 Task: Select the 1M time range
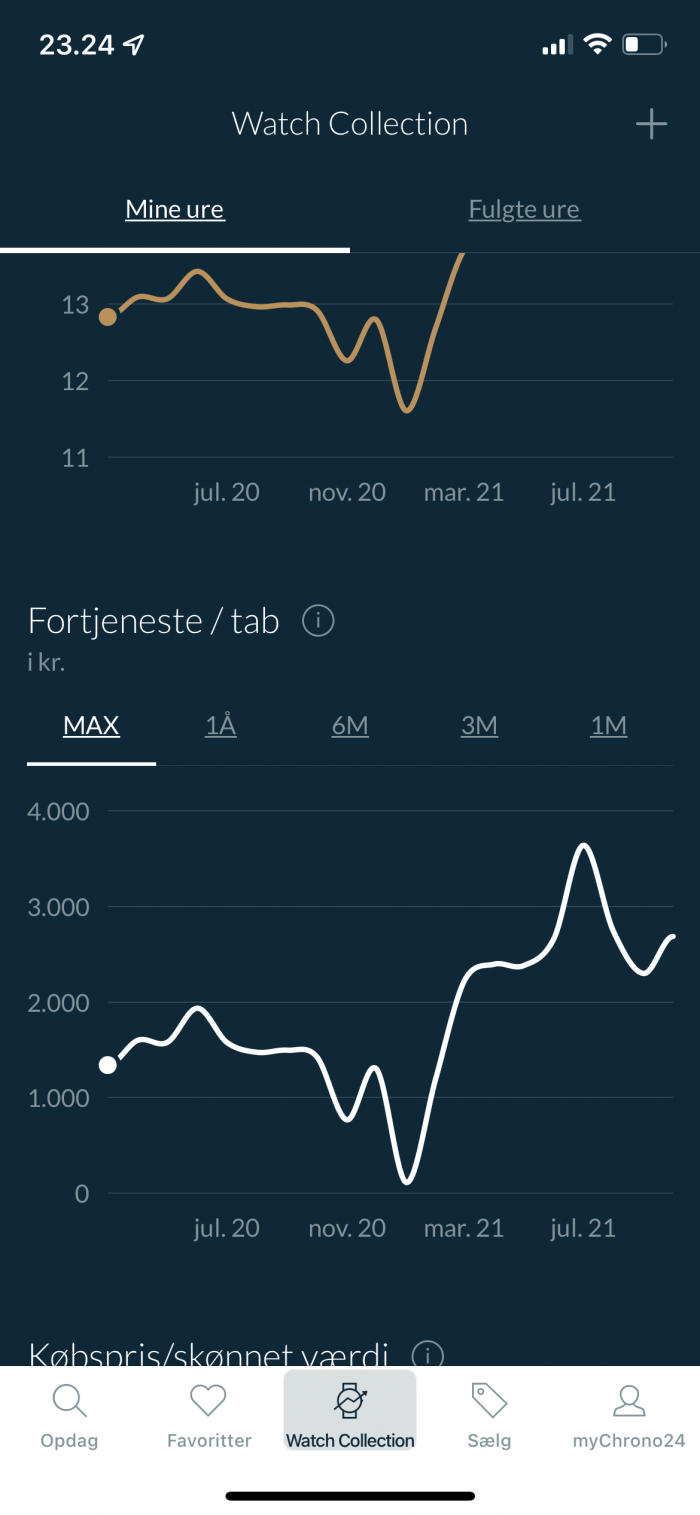tap(608, 726)
